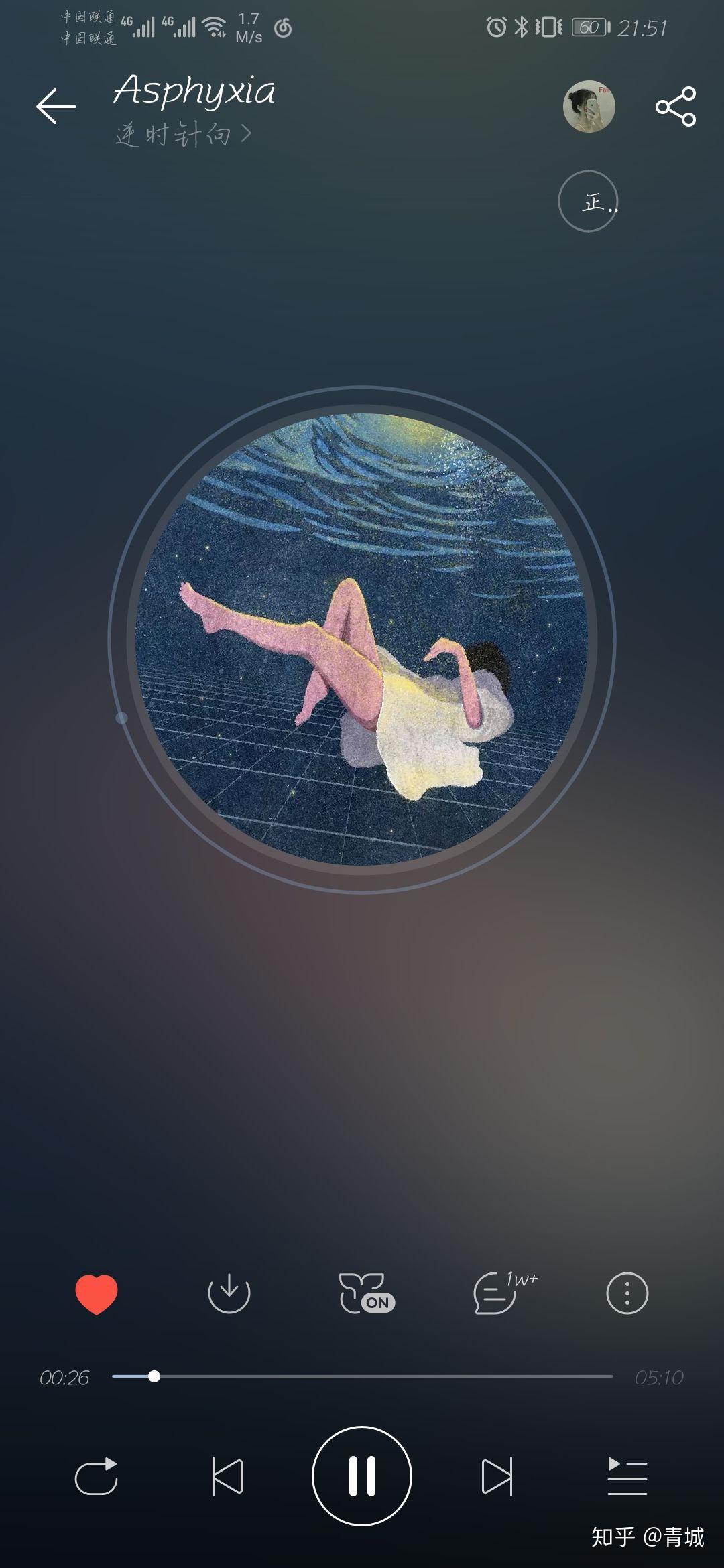Download the current song

point(229,1292)
